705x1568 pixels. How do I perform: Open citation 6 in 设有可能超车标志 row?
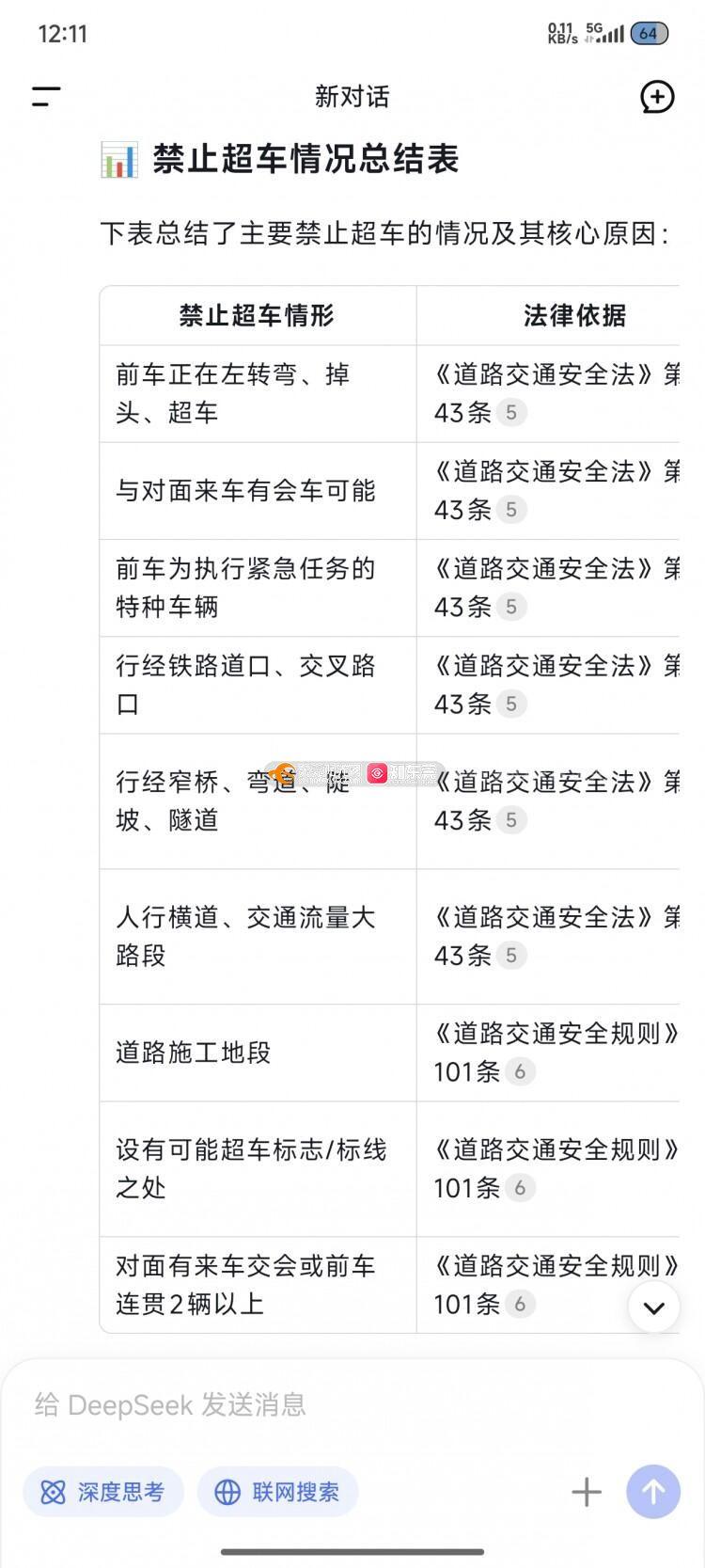tap(520, 1187)
